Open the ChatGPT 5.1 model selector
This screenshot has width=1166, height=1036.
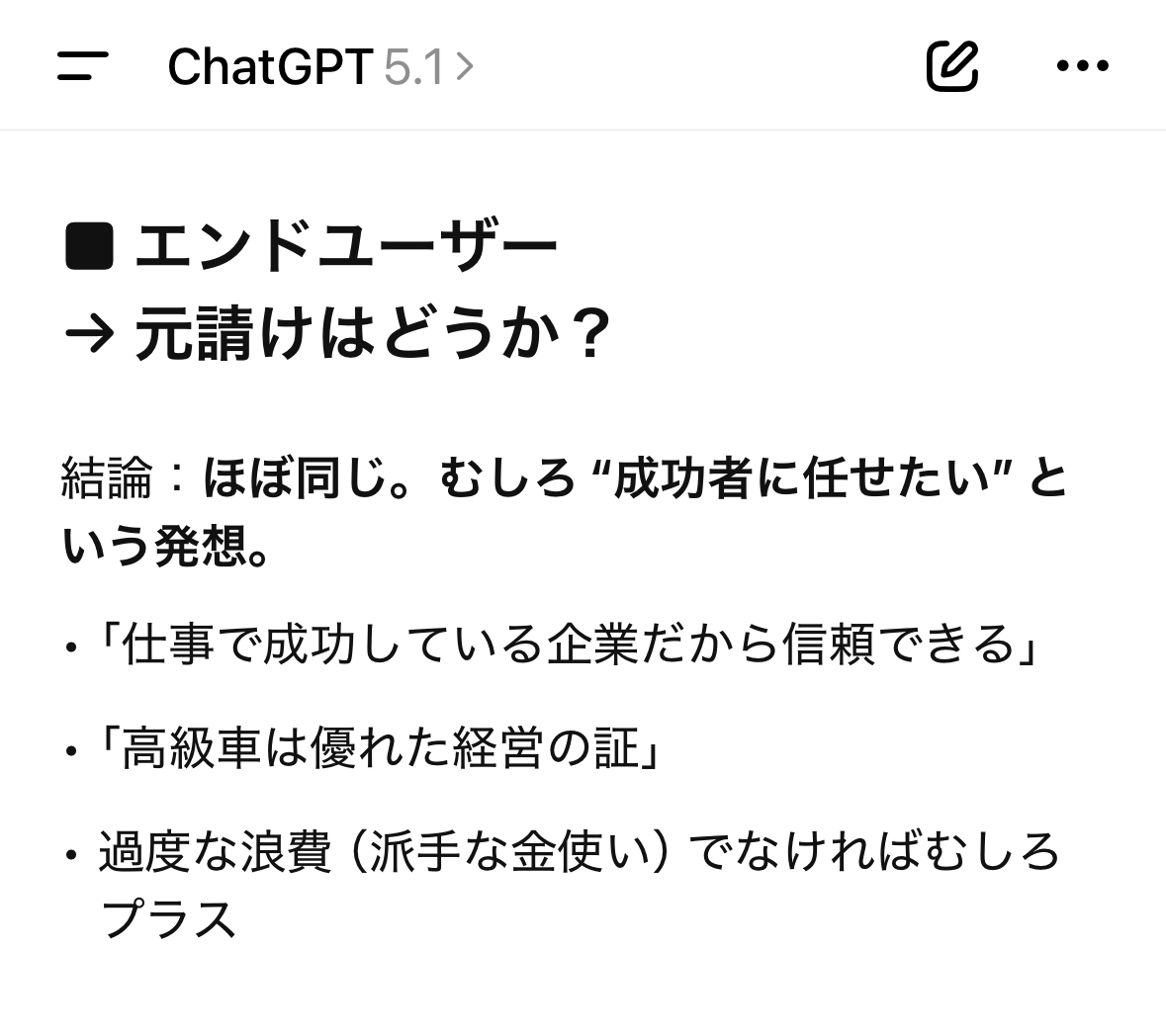pos(320,66)
